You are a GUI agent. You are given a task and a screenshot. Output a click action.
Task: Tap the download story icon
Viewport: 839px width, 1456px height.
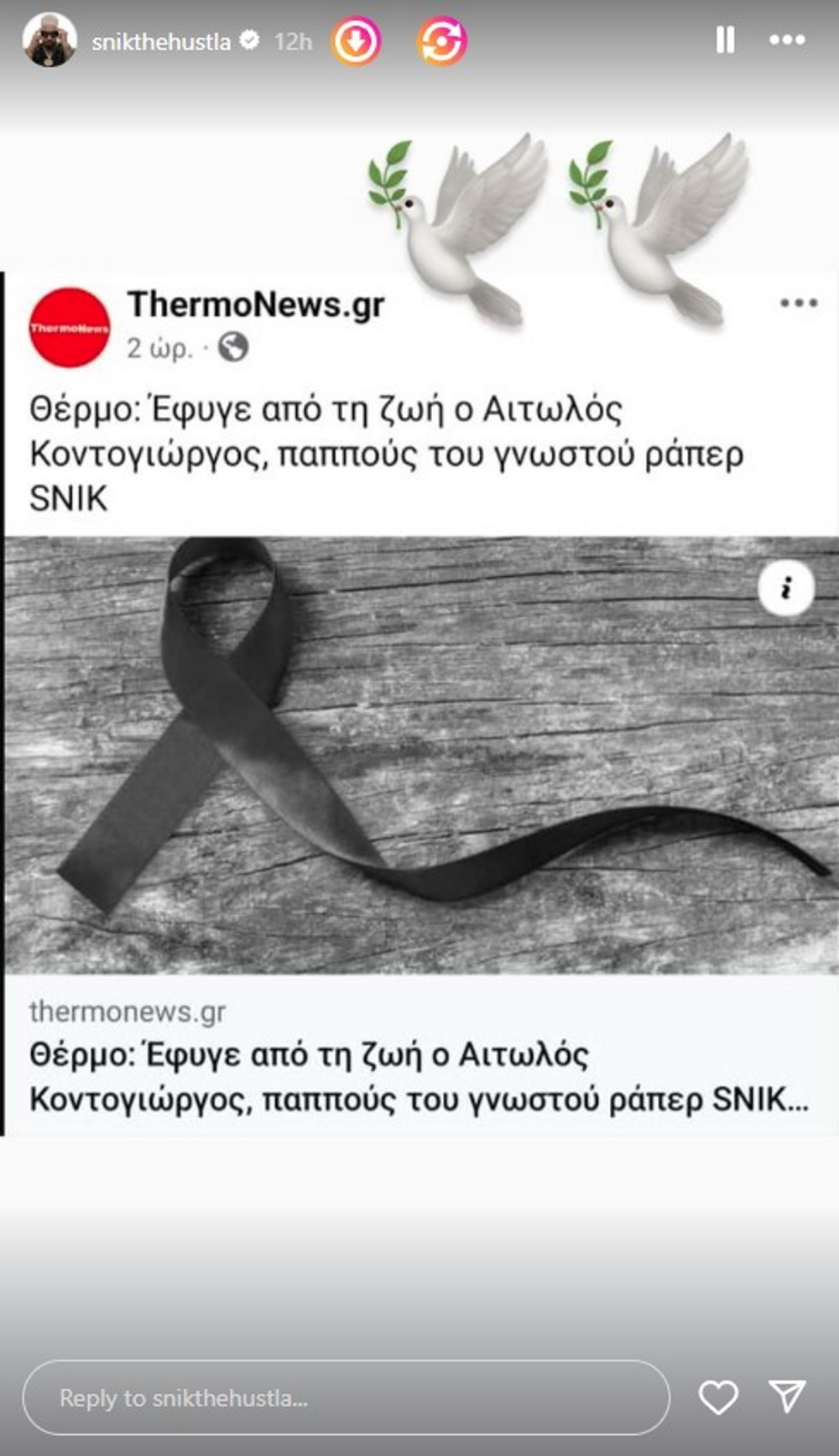click(356, 41)
